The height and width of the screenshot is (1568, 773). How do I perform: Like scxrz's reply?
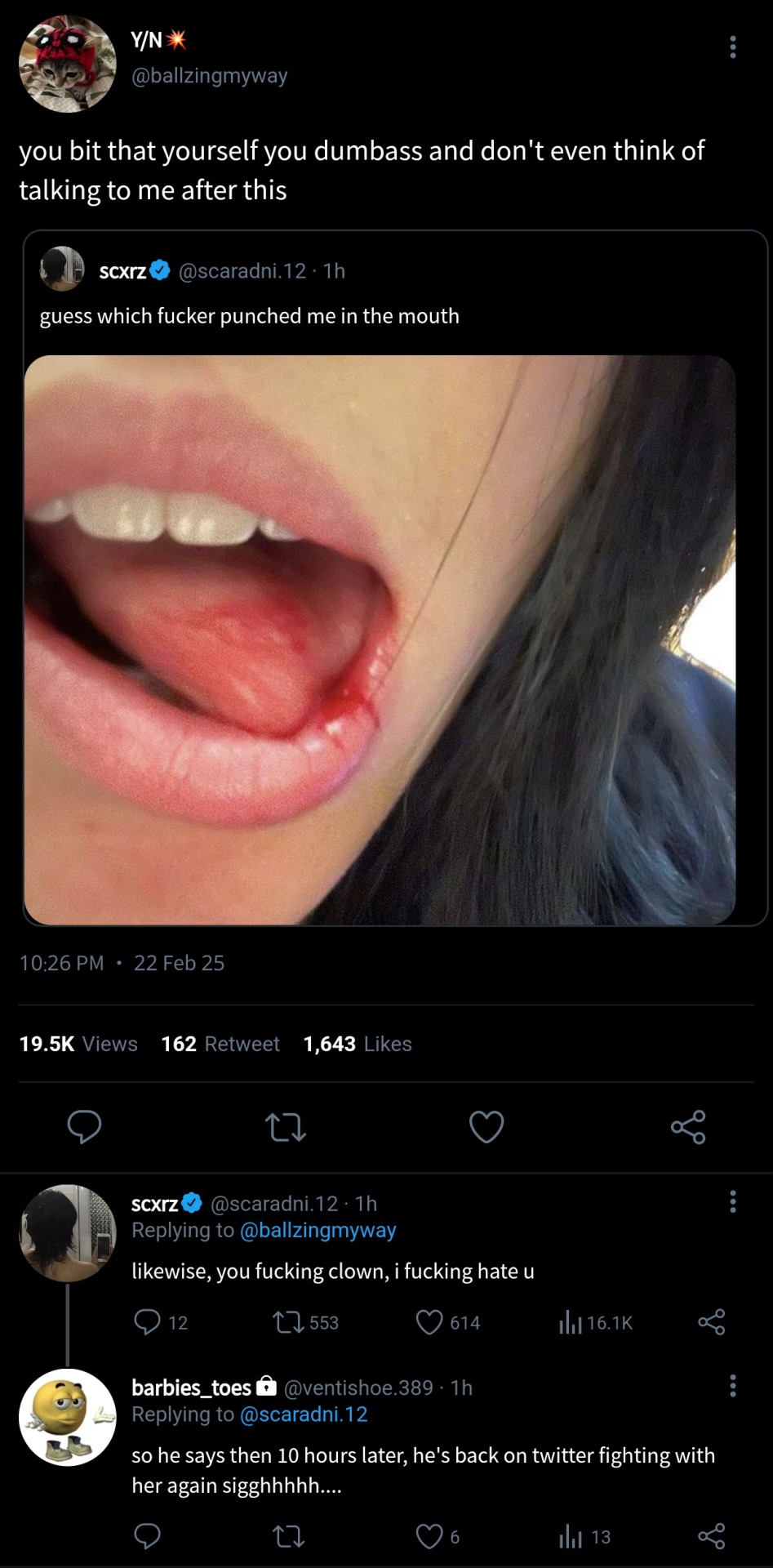click(x=429, y=1322)
